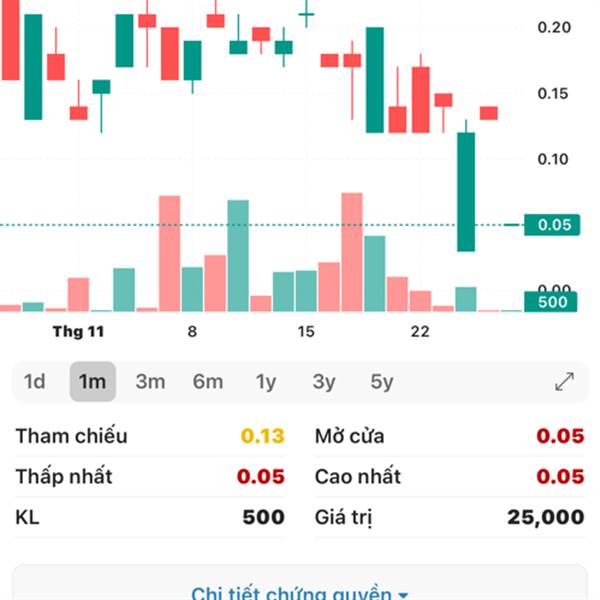Expand Chi tiết chứng quyền details
The width and height of the screenshot is (600, 600).
click(300, 593)
